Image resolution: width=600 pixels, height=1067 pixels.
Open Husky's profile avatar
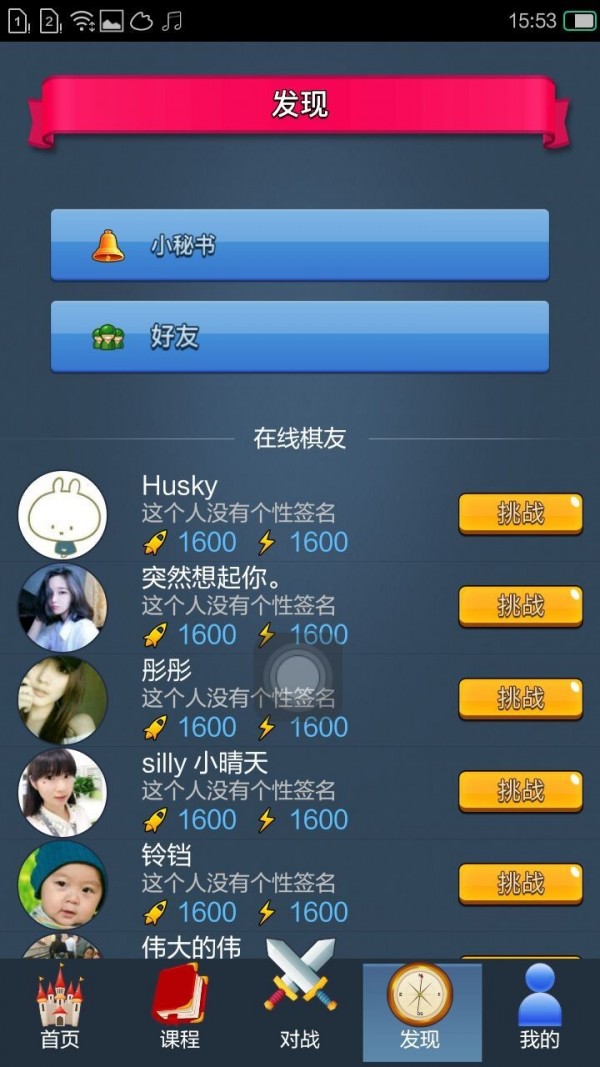click(62, 514)
